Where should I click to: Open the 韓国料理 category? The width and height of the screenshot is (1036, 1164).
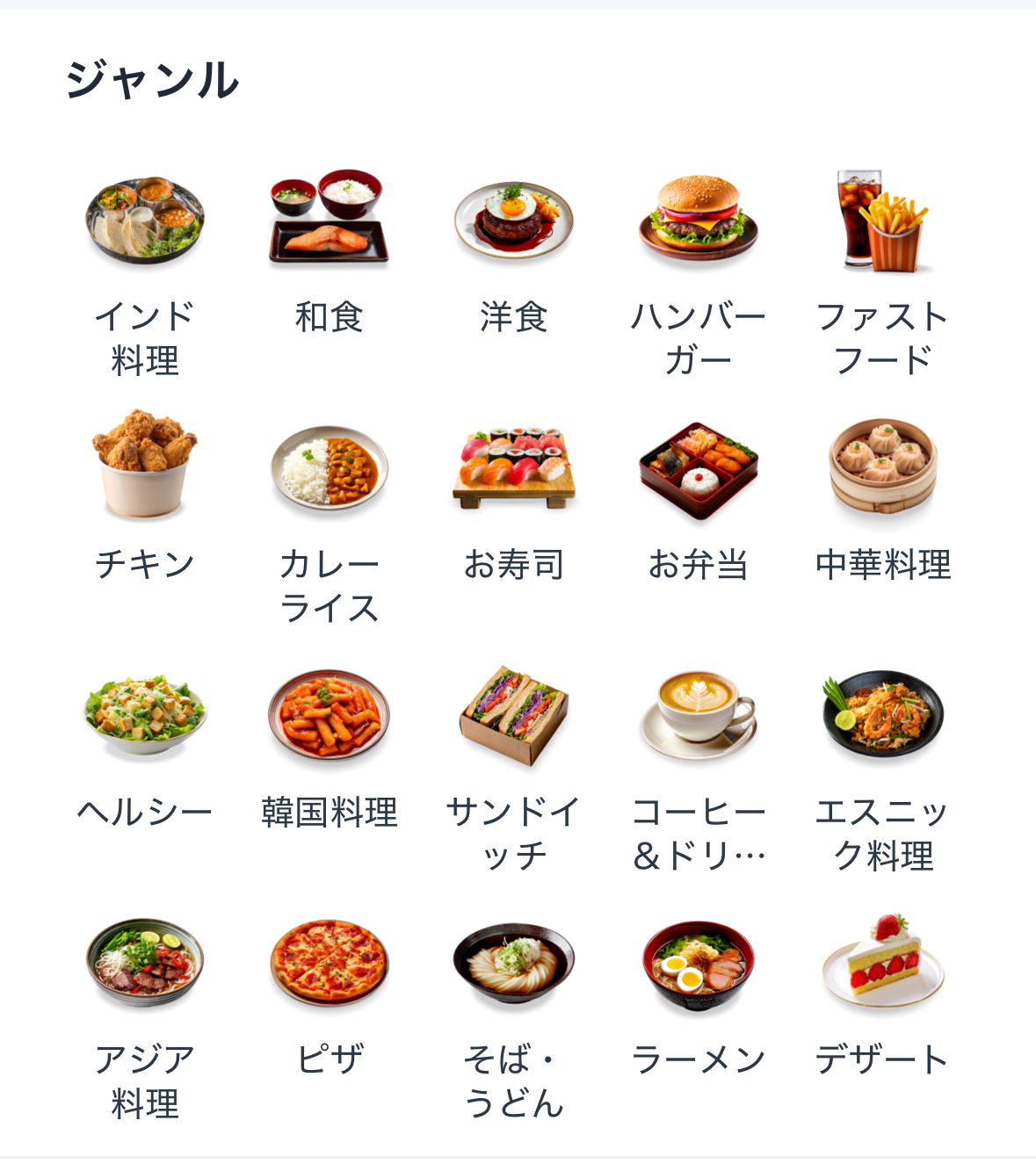330,715
